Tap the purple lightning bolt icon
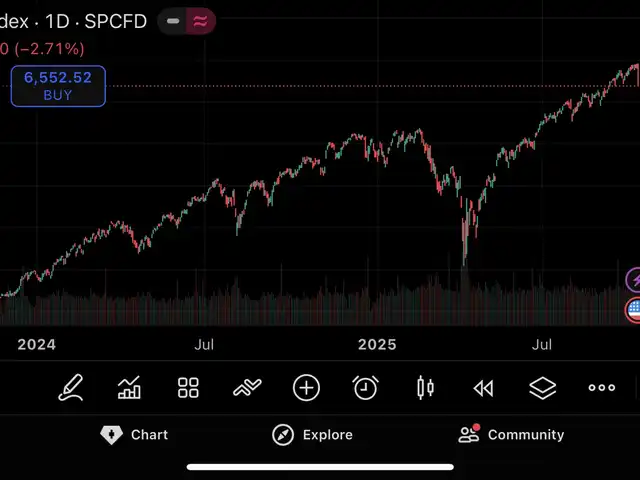Screen dimensions: 640x480 click(x=633, y=280)
